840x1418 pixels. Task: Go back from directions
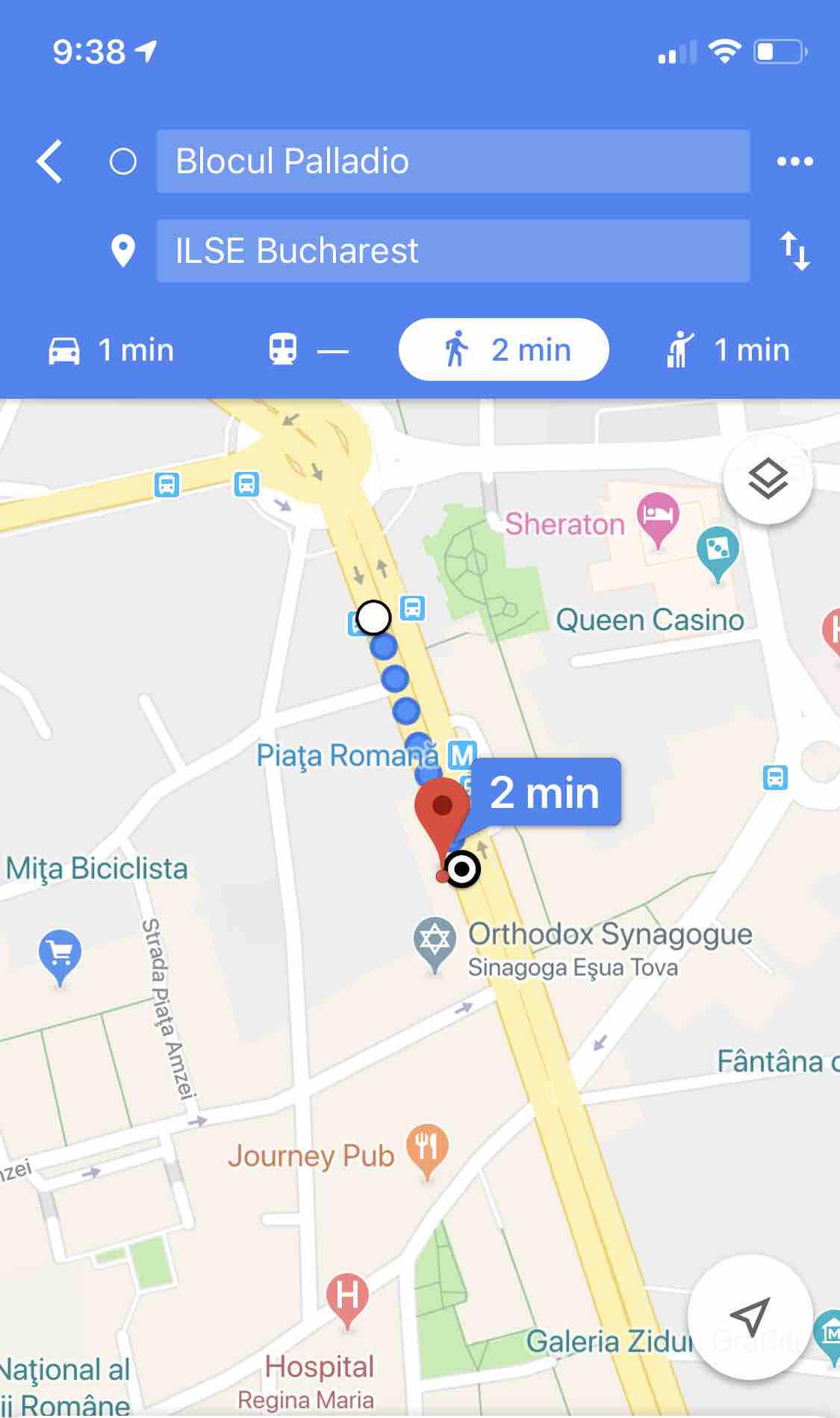click(x=50, y=161)
